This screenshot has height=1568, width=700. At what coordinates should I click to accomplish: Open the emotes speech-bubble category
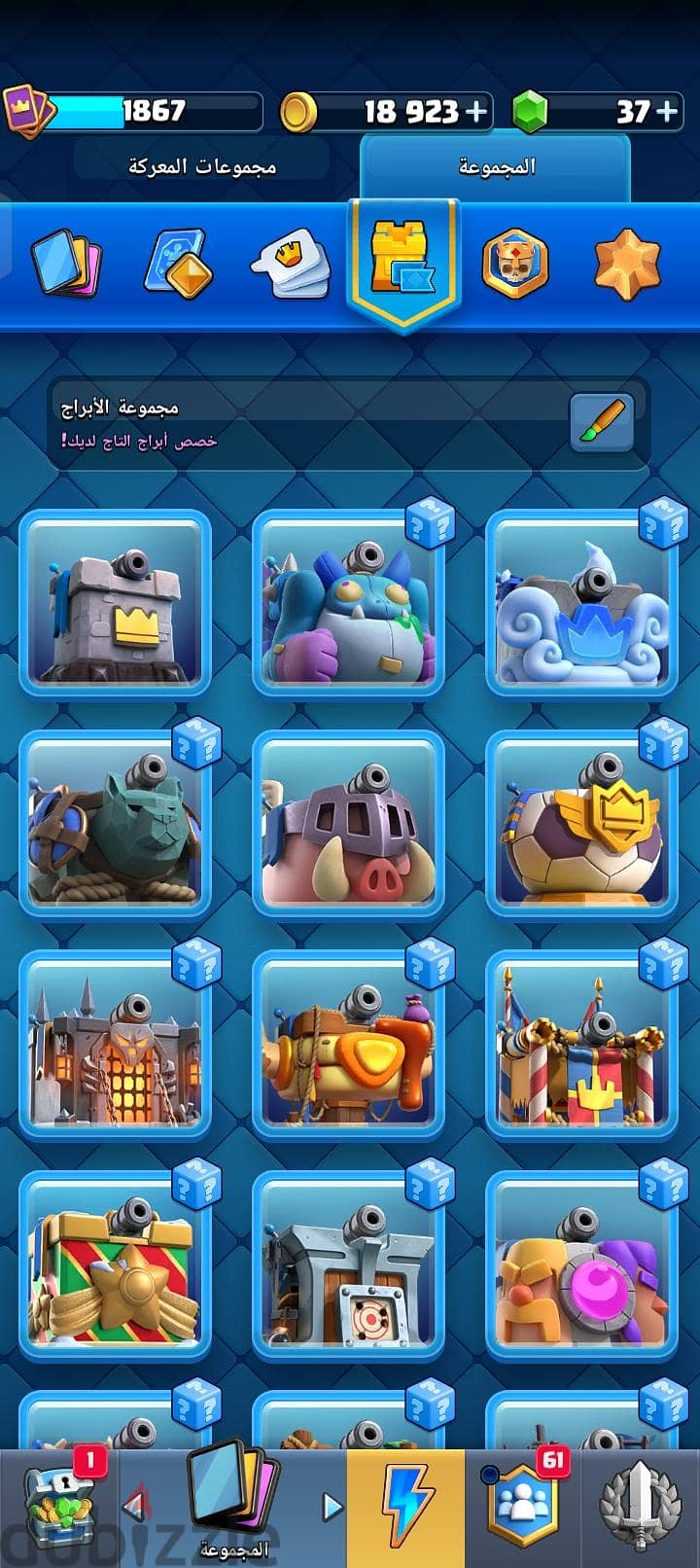pos(290,263)
